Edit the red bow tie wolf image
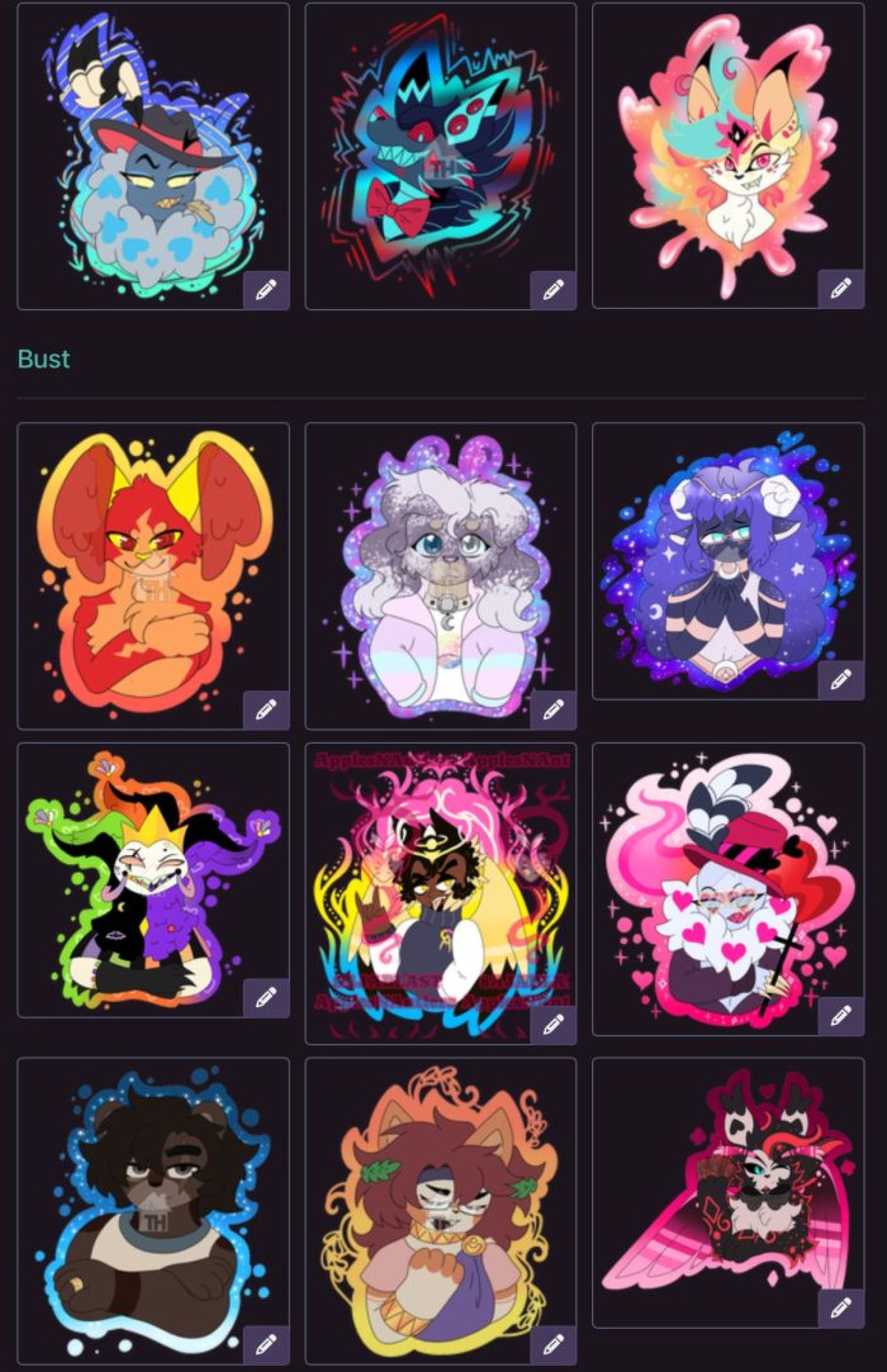 tap(553, 290)
